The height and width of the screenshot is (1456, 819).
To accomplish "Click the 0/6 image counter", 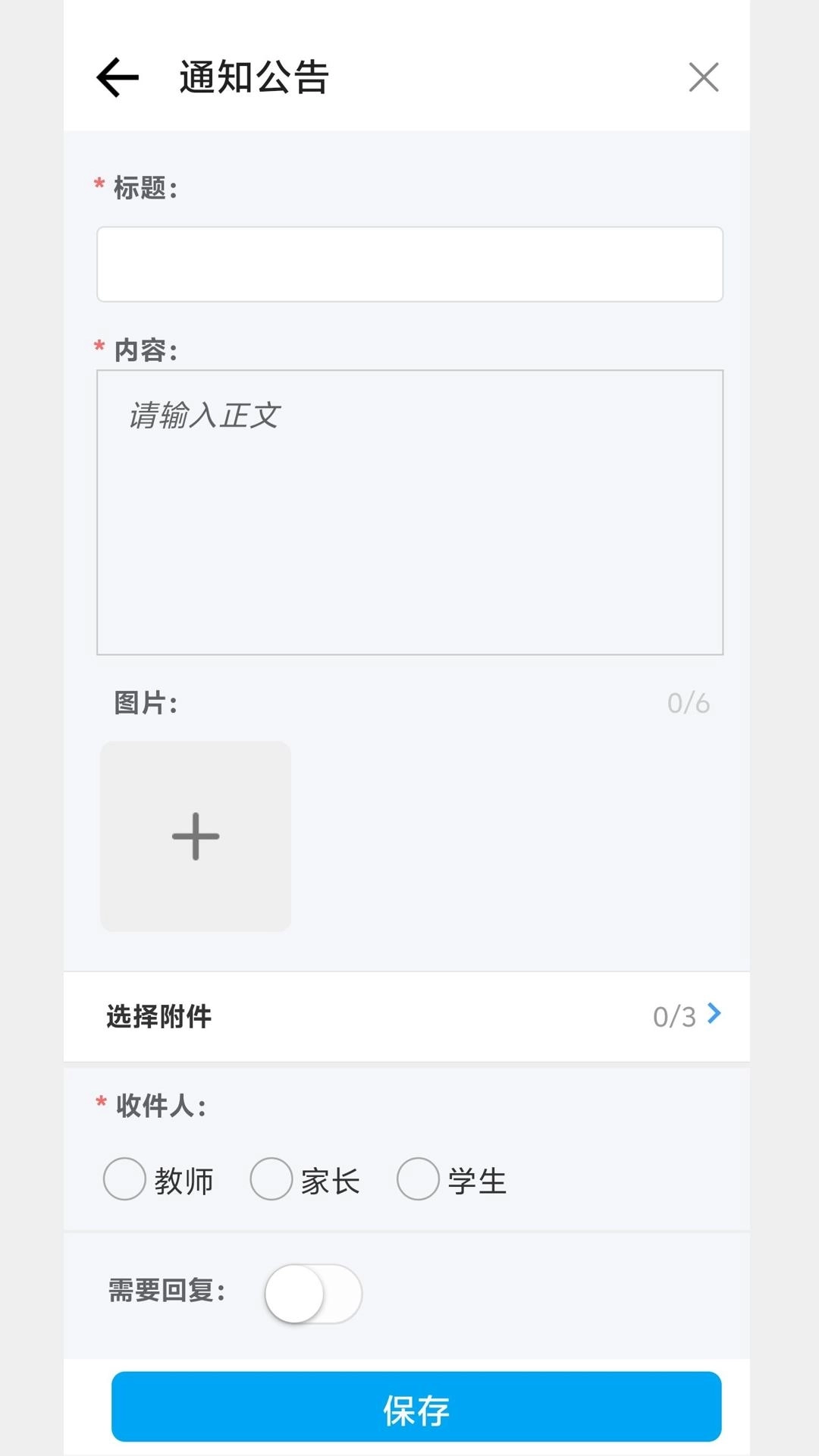I will [x=689, y=703].
